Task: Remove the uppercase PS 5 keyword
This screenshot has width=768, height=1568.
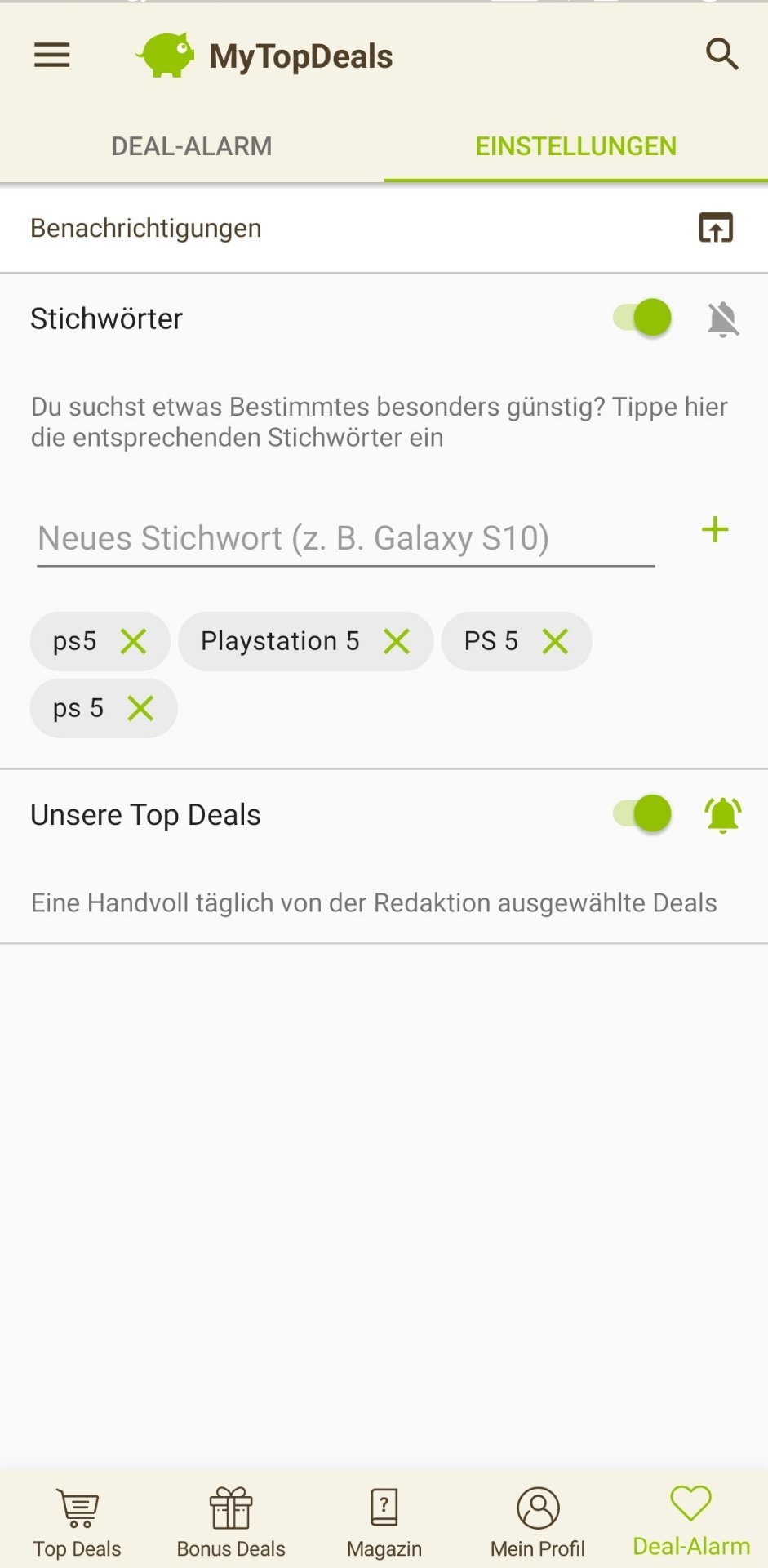Action: click(x=555, y=642)
